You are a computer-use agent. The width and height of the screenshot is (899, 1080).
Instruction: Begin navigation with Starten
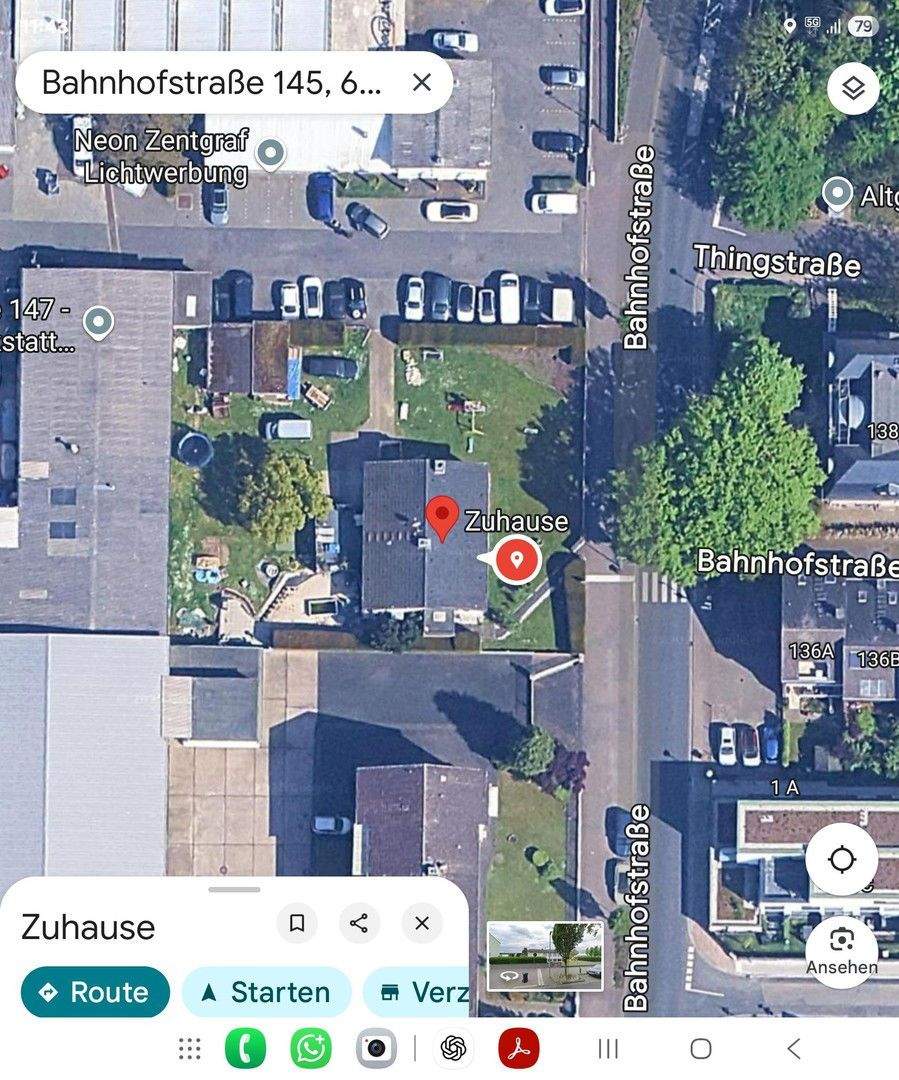(x=266, y=992)
